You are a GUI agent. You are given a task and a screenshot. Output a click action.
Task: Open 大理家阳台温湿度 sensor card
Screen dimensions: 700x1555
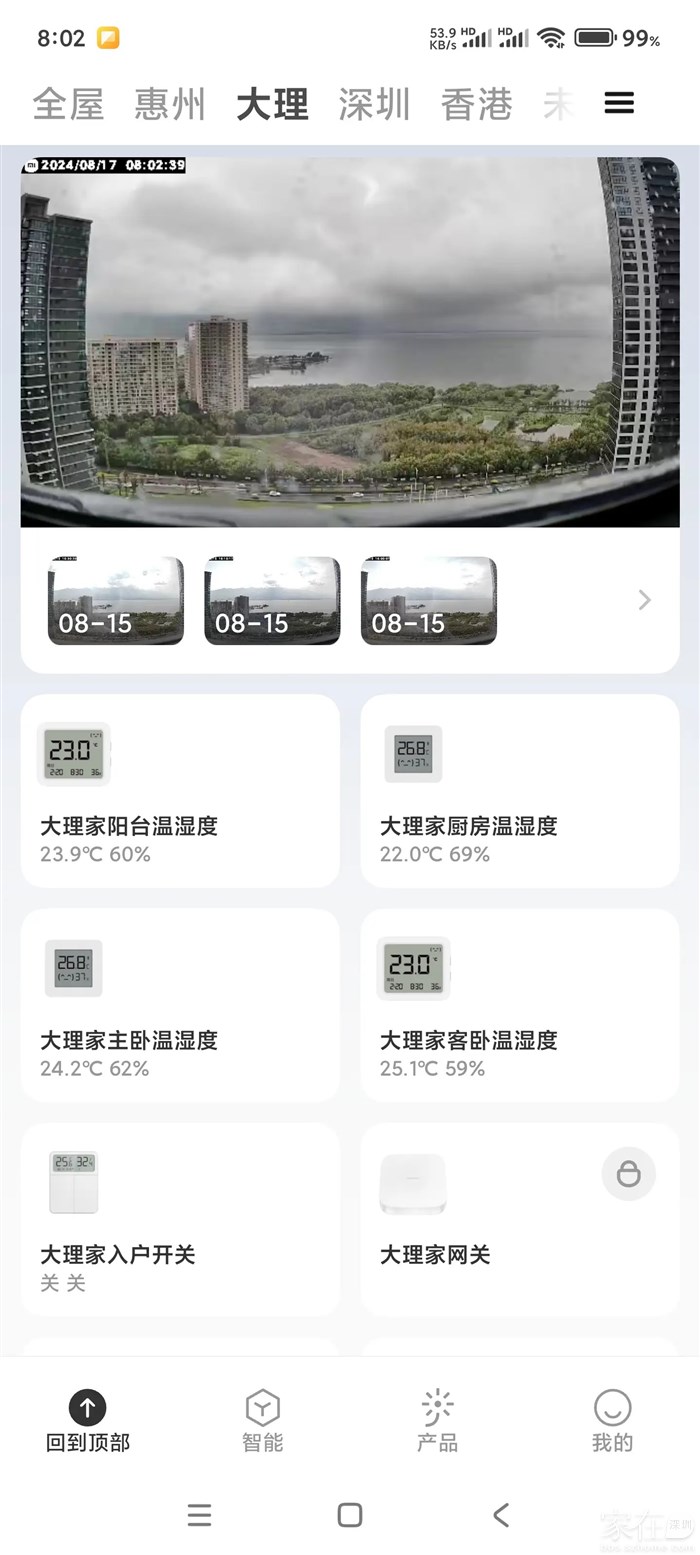[180, 791]
